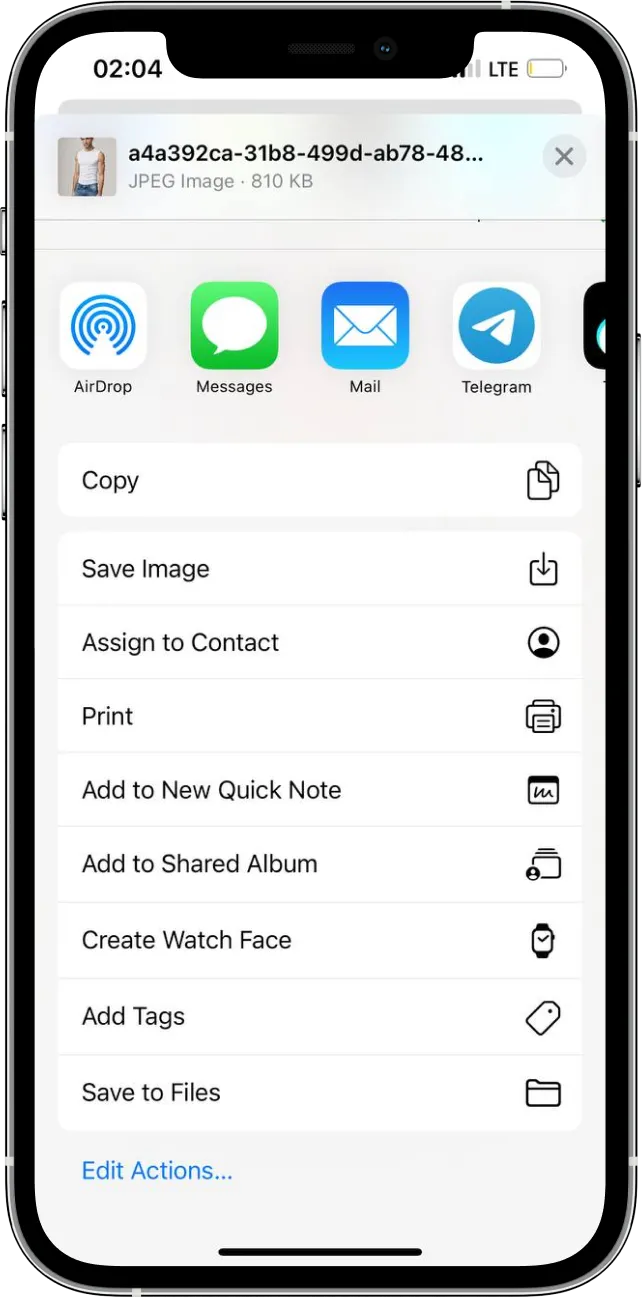Share the image via AirDrop
642x1298 pixels.
pos(103,327)
